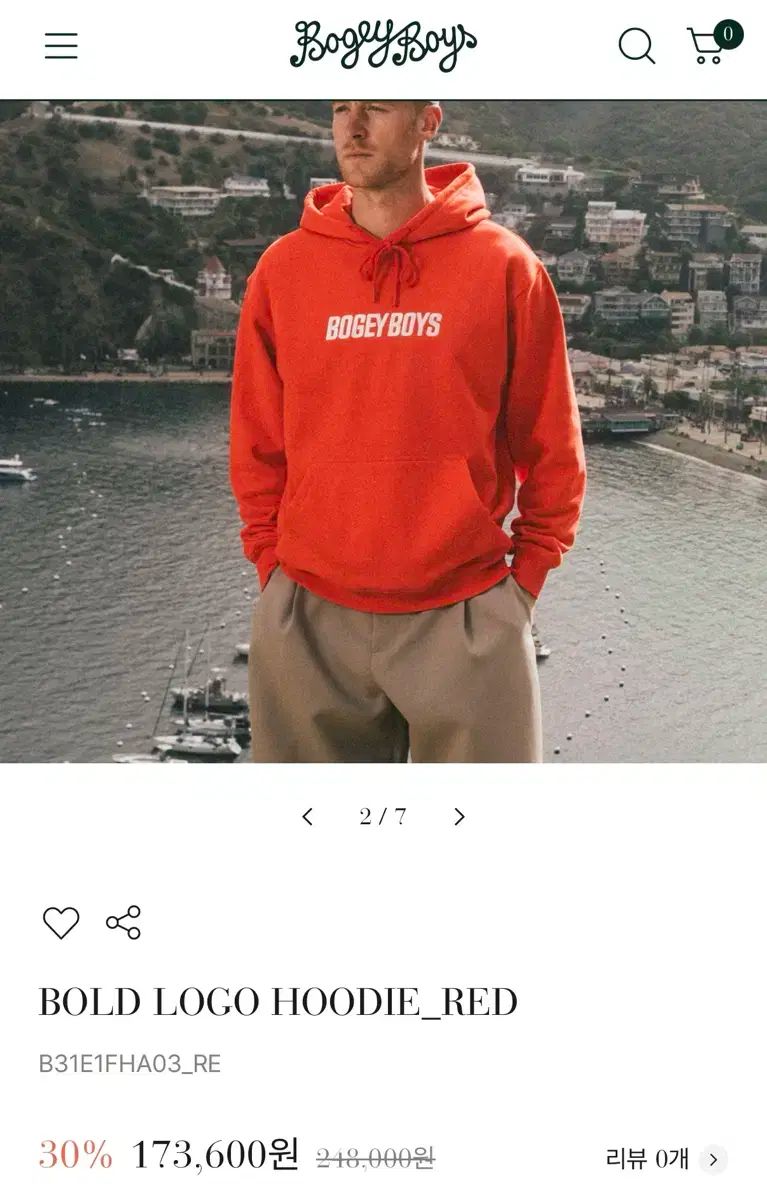View the shopping cart

[x=710, y=45]
